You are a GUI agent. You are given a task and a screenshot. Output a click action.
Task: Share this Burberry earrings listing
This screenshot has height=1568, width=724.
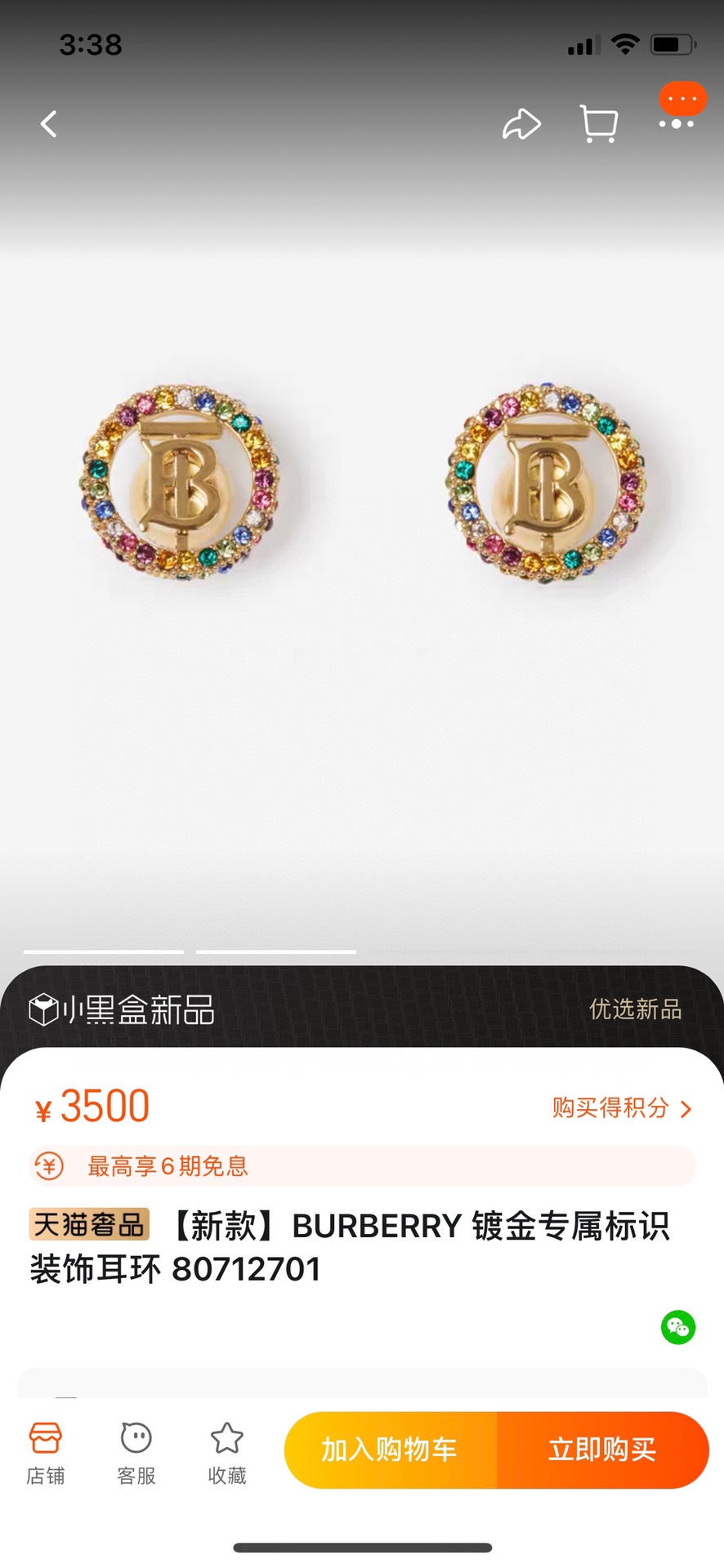[521, 124]
